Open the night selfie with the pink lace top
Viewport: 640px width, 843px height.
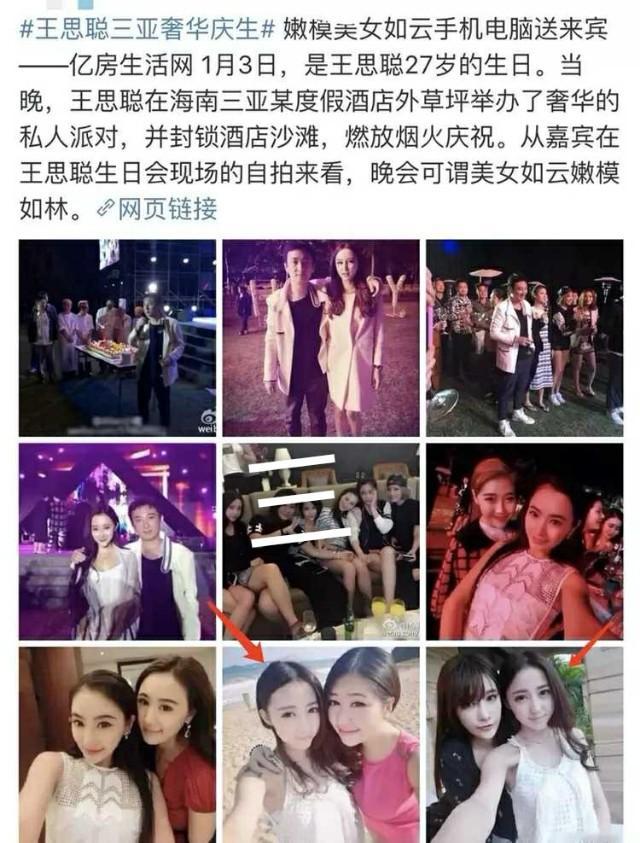tap(524, 541)
